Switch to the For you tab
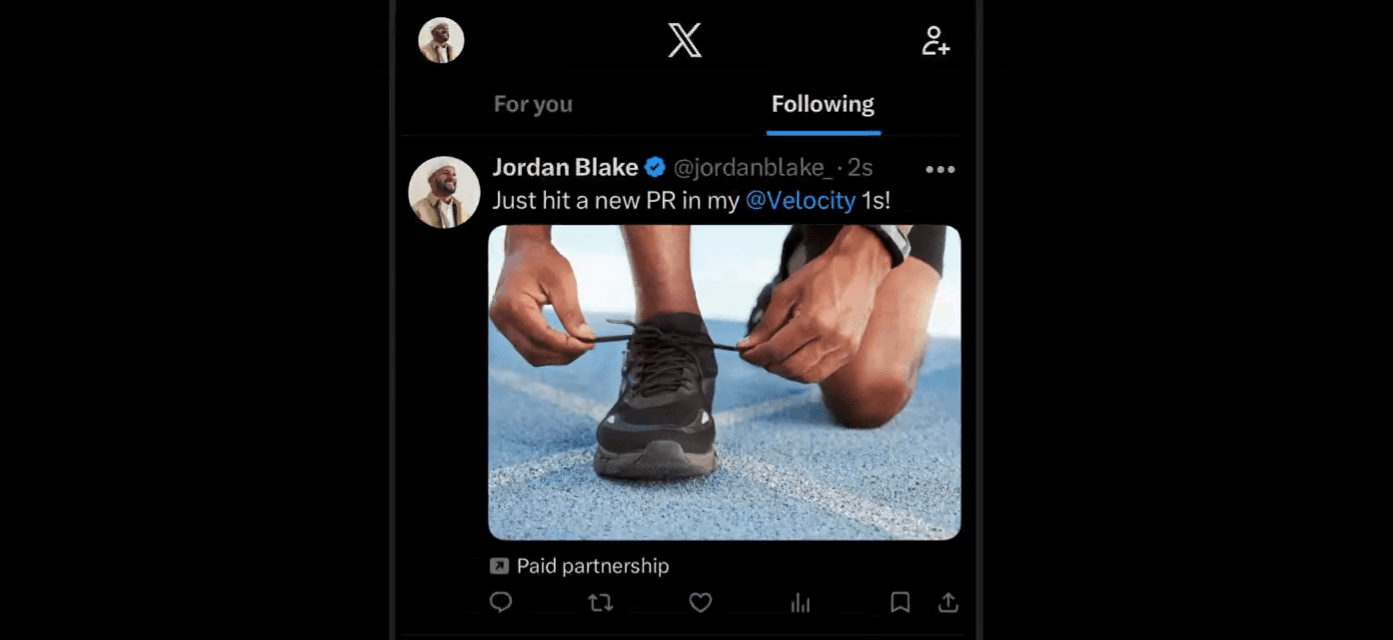Viewport: 1393px width, 640px height. [x=533, y=104]
